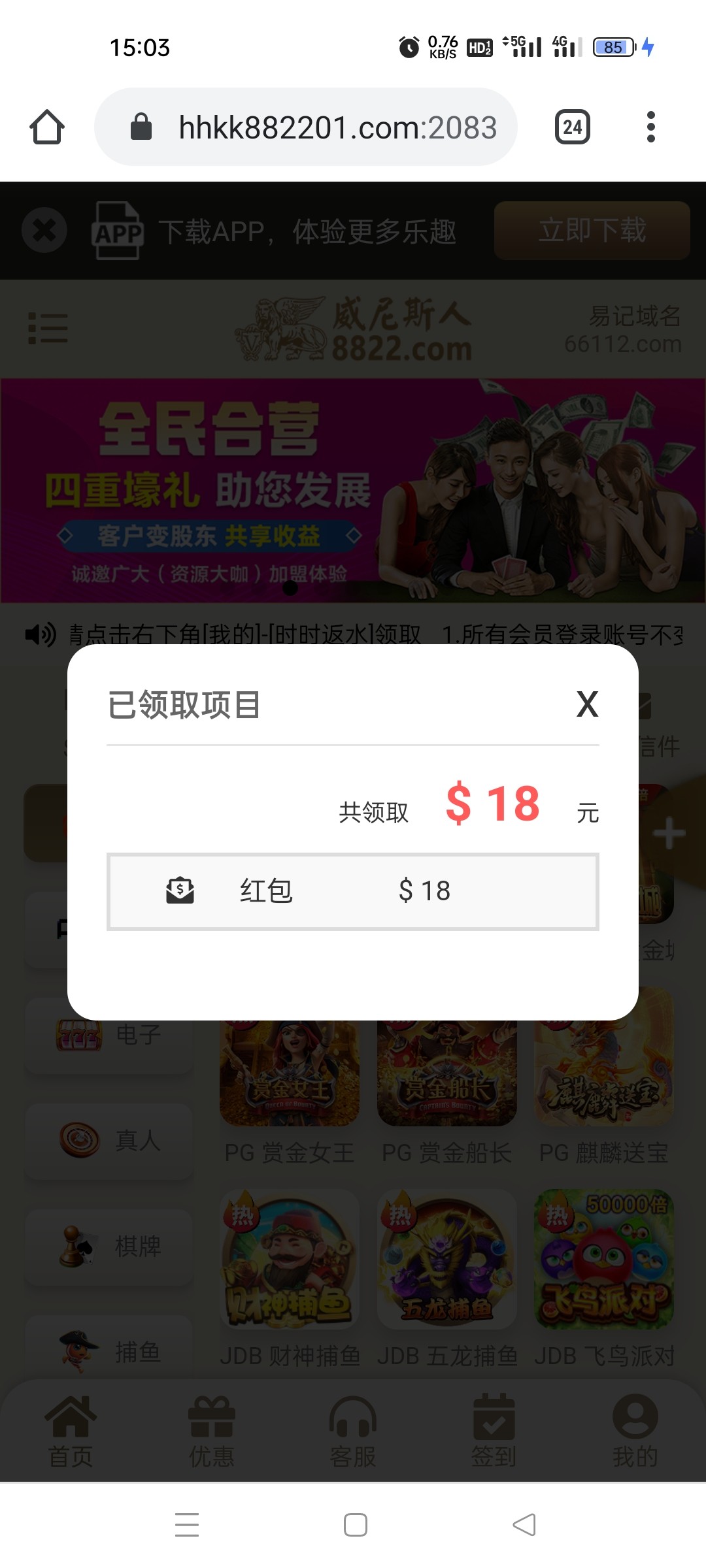
Task: Select the 真人 game category
Action: coord(110,1141)
